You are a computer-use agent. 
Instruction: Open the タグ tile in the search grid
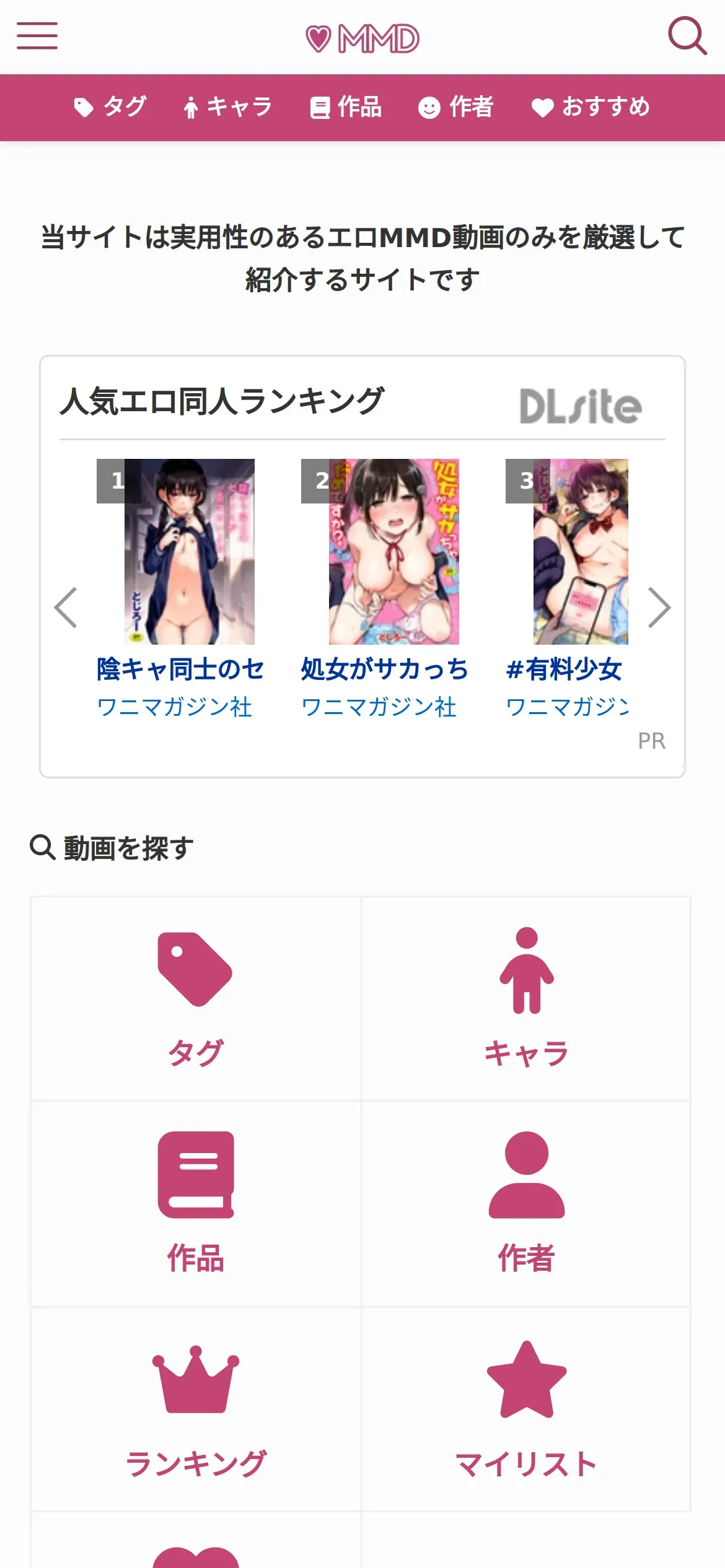coord(196,998)
